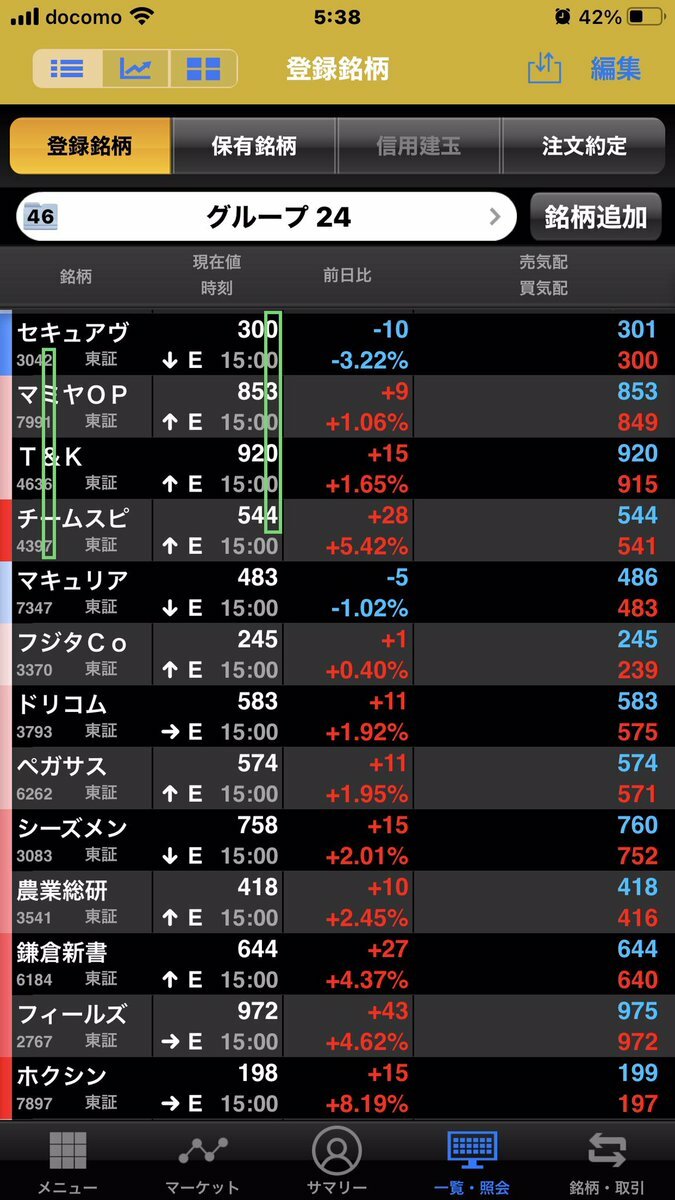This screenshot has height=1200, width=675.
Task: Go to the マーケット tab
Action: coord(202,1162)
